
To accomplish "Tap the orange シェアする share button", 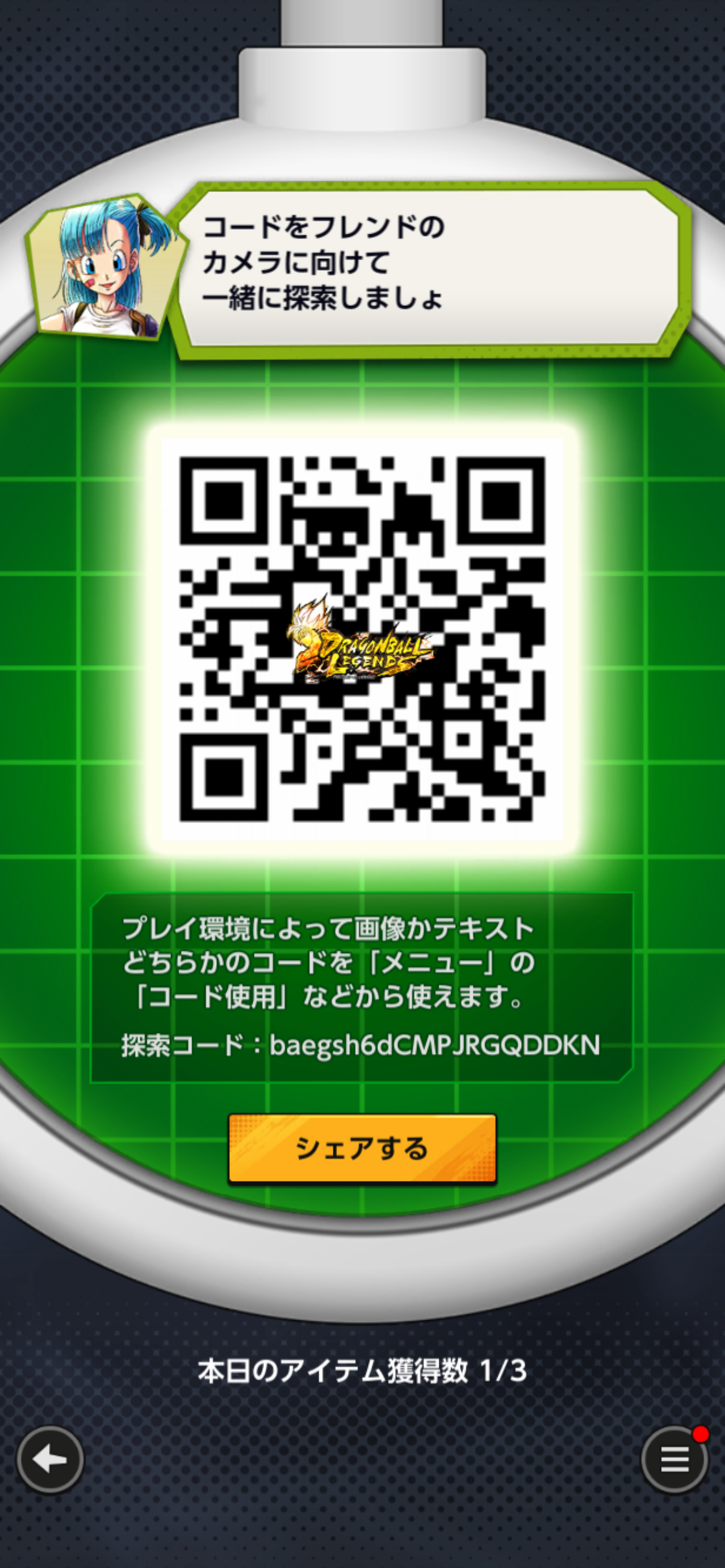I will coord(362,1149).
